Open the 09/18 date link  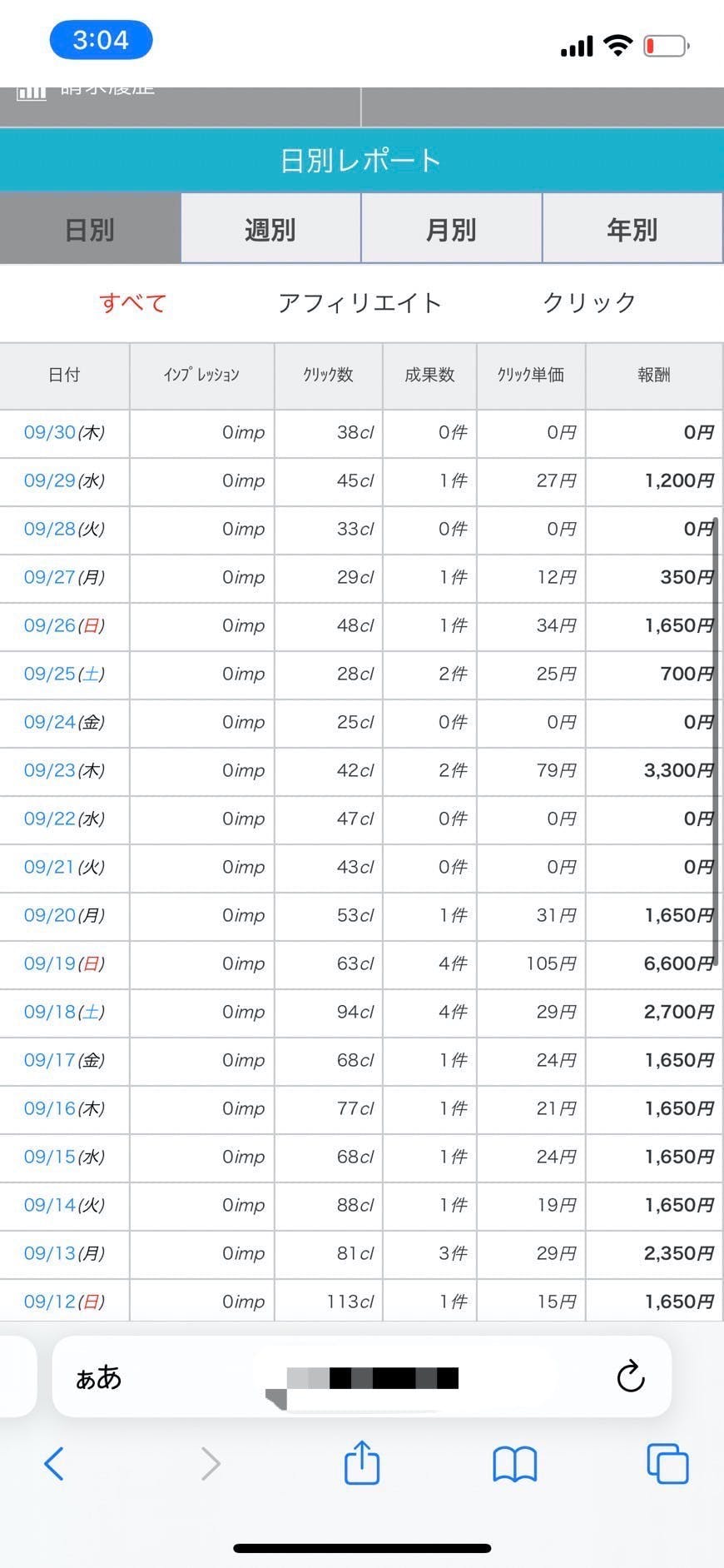(50, 1012)
